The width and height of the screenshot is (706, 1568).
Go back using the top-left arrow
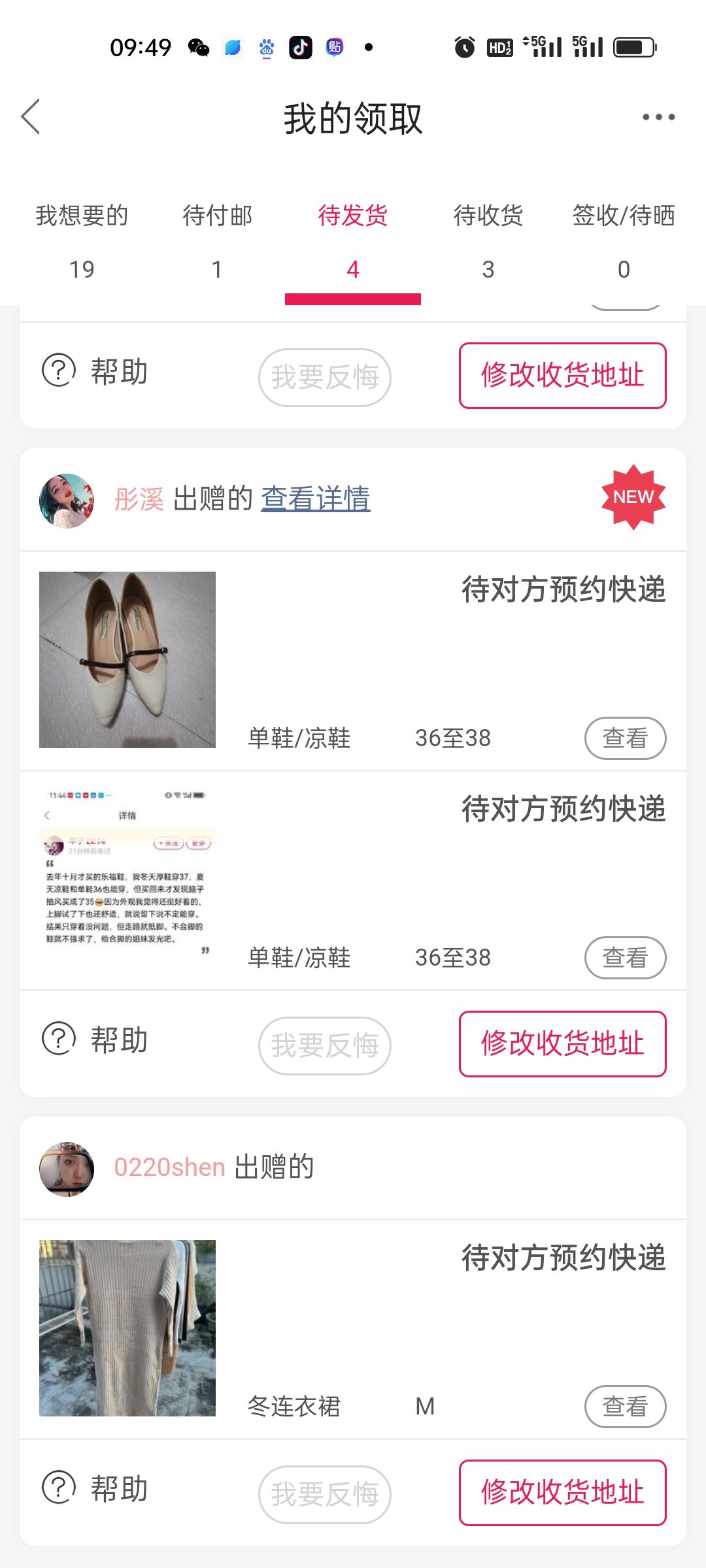pyautogui.click(x=31, y=117)
